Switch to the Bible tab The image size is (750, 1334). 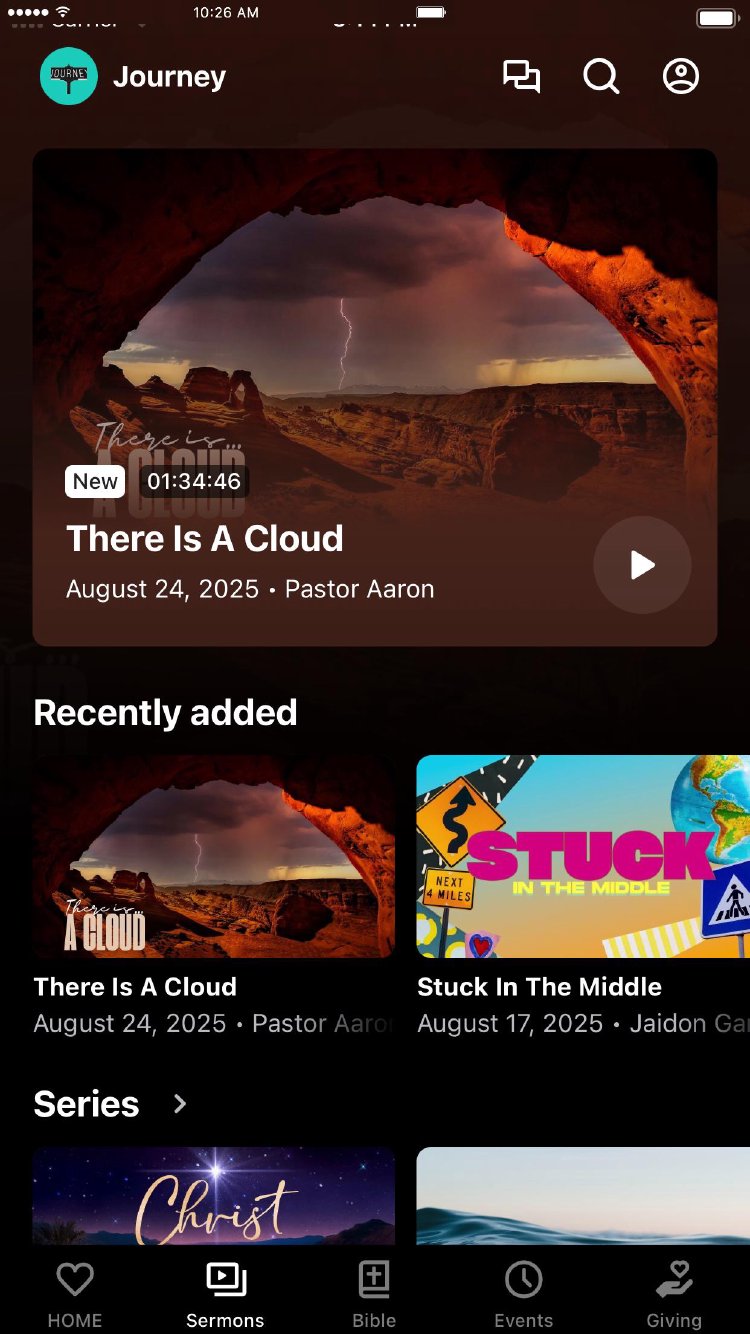[x=374, y=1294]
